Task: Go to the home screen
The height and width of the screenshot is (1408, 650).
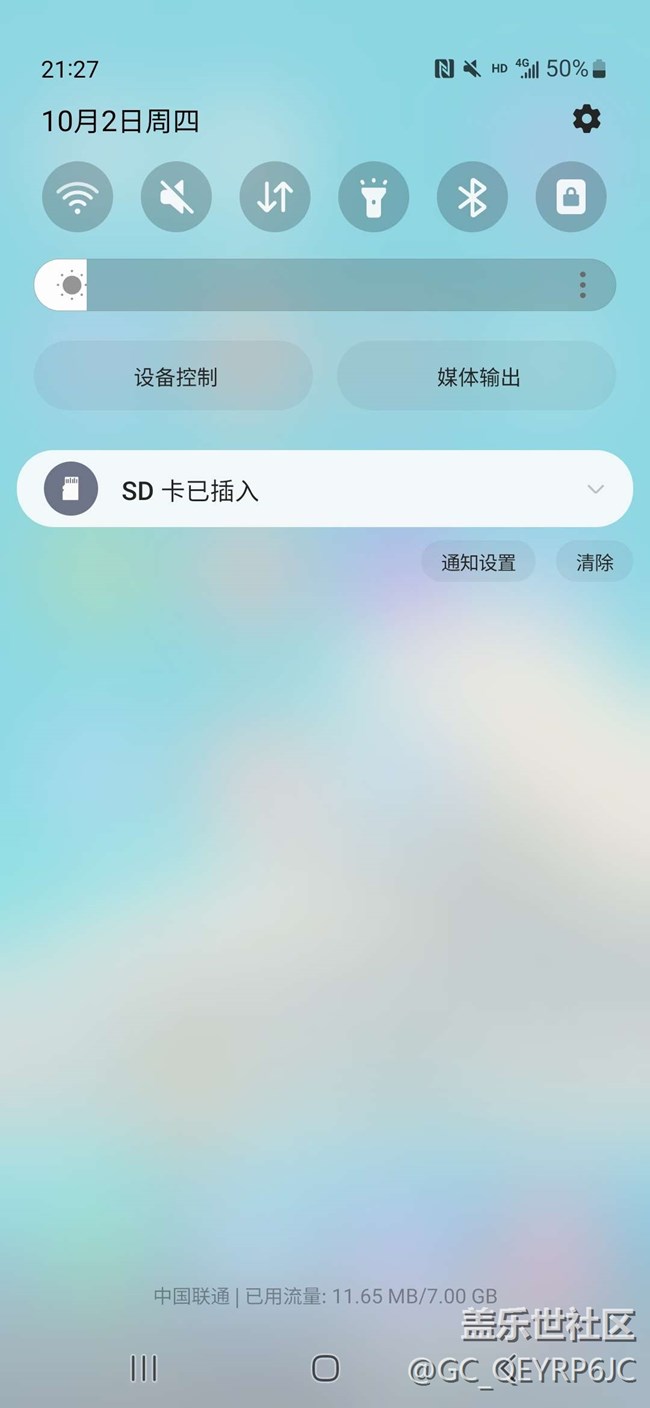Action: pos(325,1368)
